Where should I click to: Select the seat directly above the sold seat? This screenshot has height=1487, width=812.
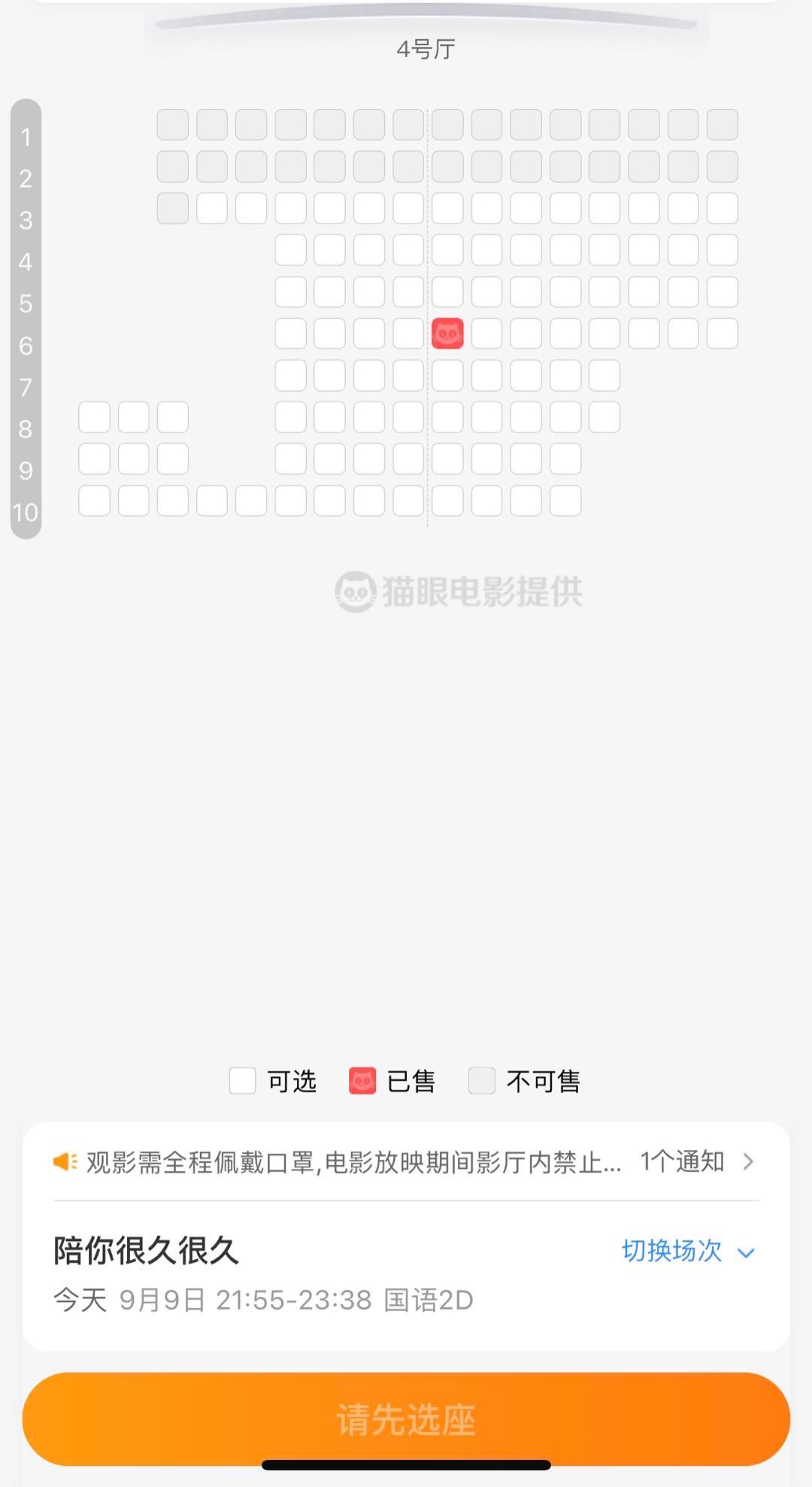click(x=447, y=292)
